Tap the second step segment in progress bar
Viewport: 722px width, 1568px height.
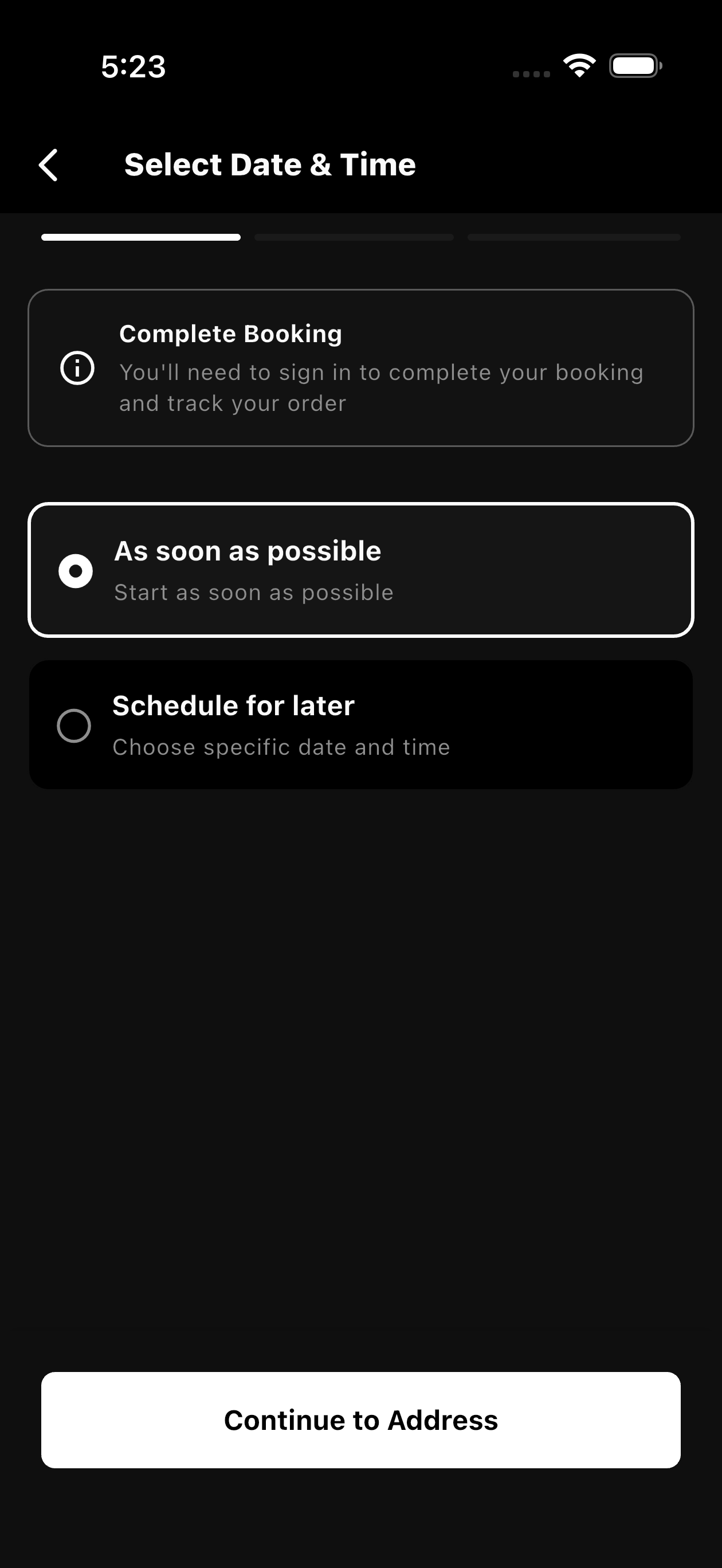click(x=354, y=237)
